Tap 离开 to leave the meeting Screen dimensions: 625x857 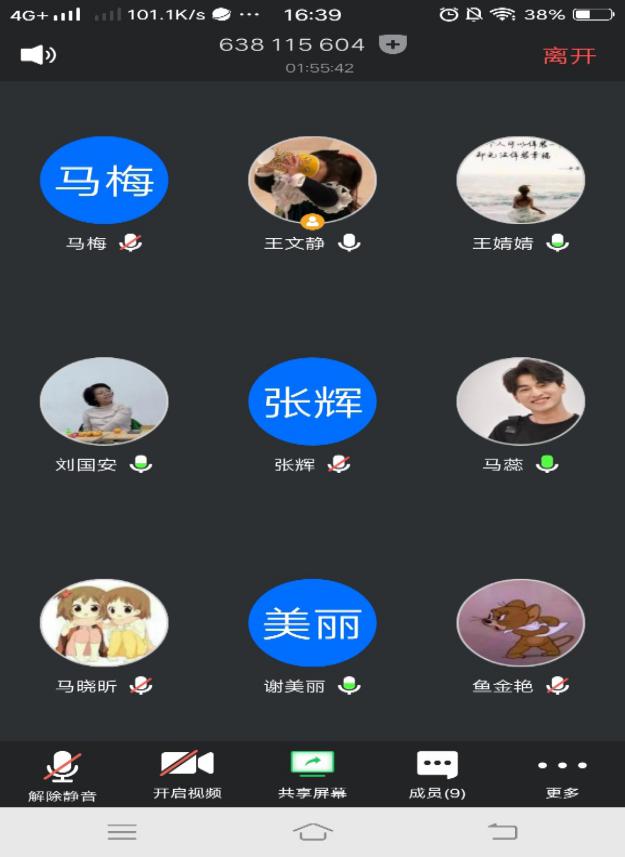tap(569, 55)
